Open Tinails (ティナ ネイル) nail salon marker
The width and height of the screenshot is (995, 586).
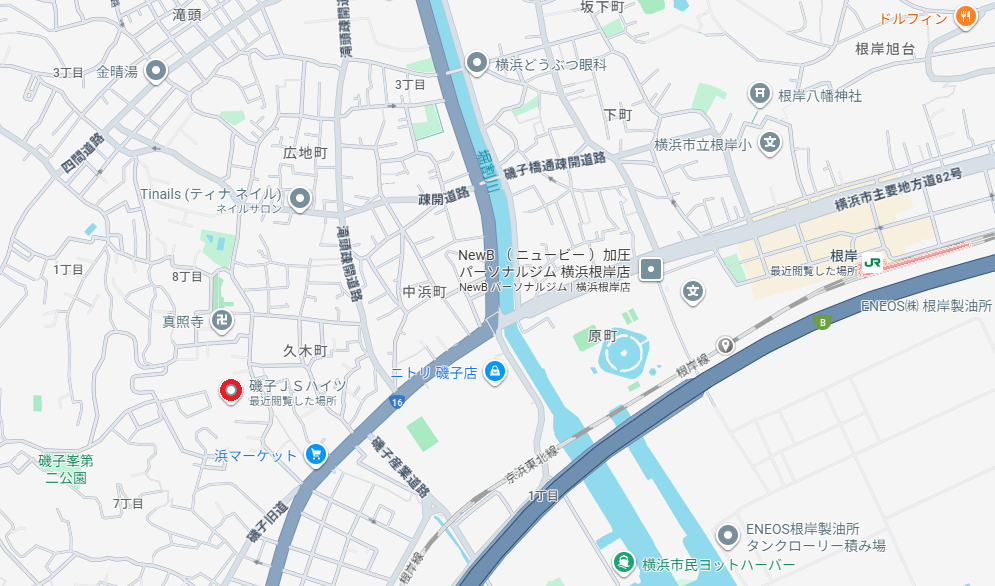coord(300,200)
